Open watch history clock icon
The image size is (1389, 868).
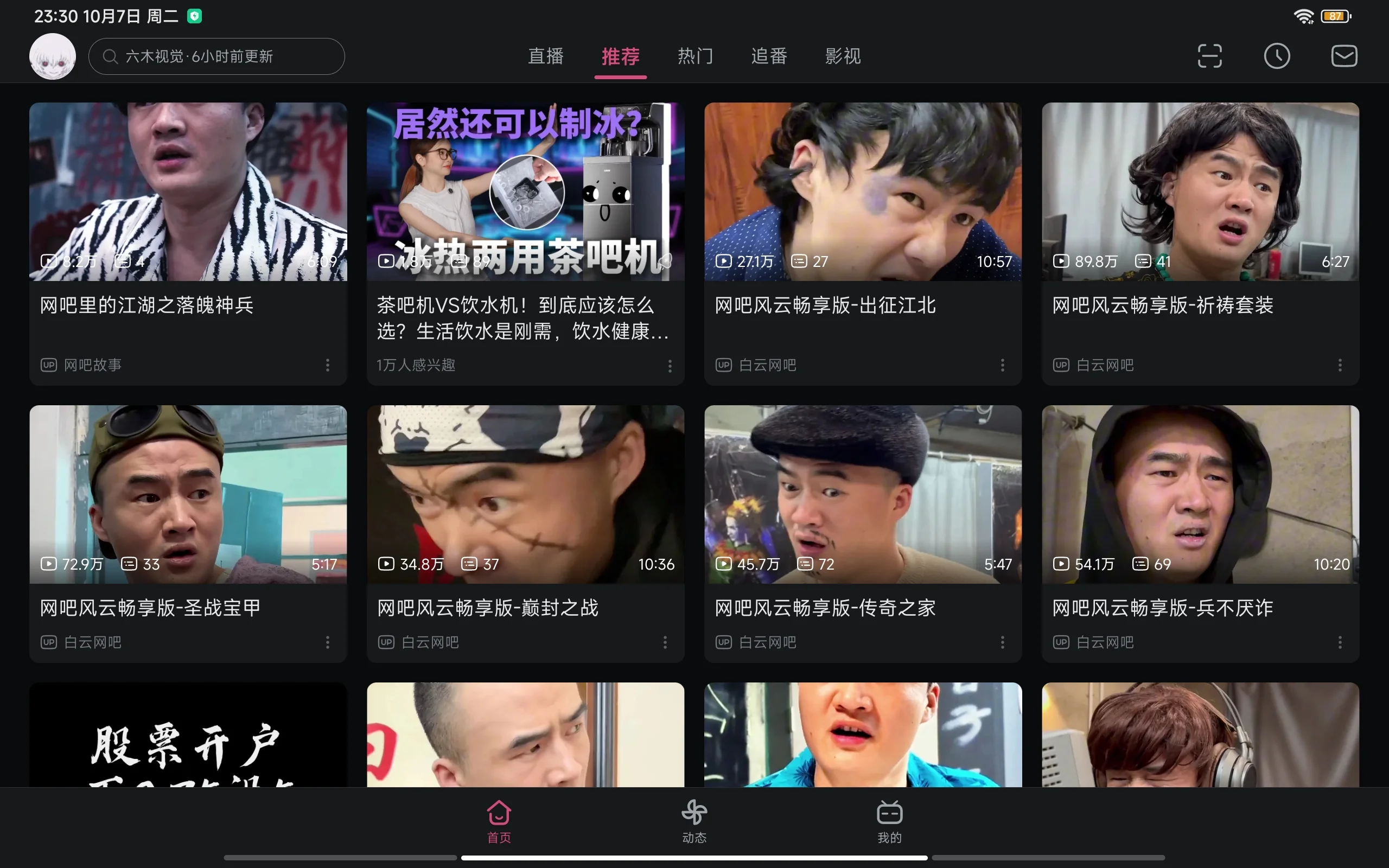coord(1277,56)
